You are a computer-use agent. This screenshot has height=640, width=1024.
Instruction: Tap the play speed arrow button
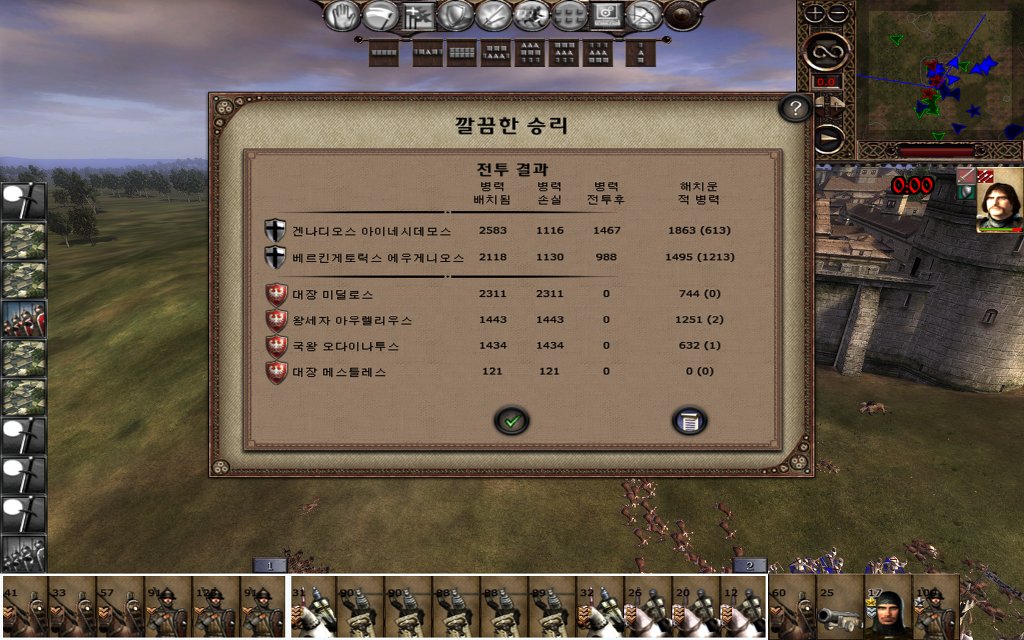[826, 138]
